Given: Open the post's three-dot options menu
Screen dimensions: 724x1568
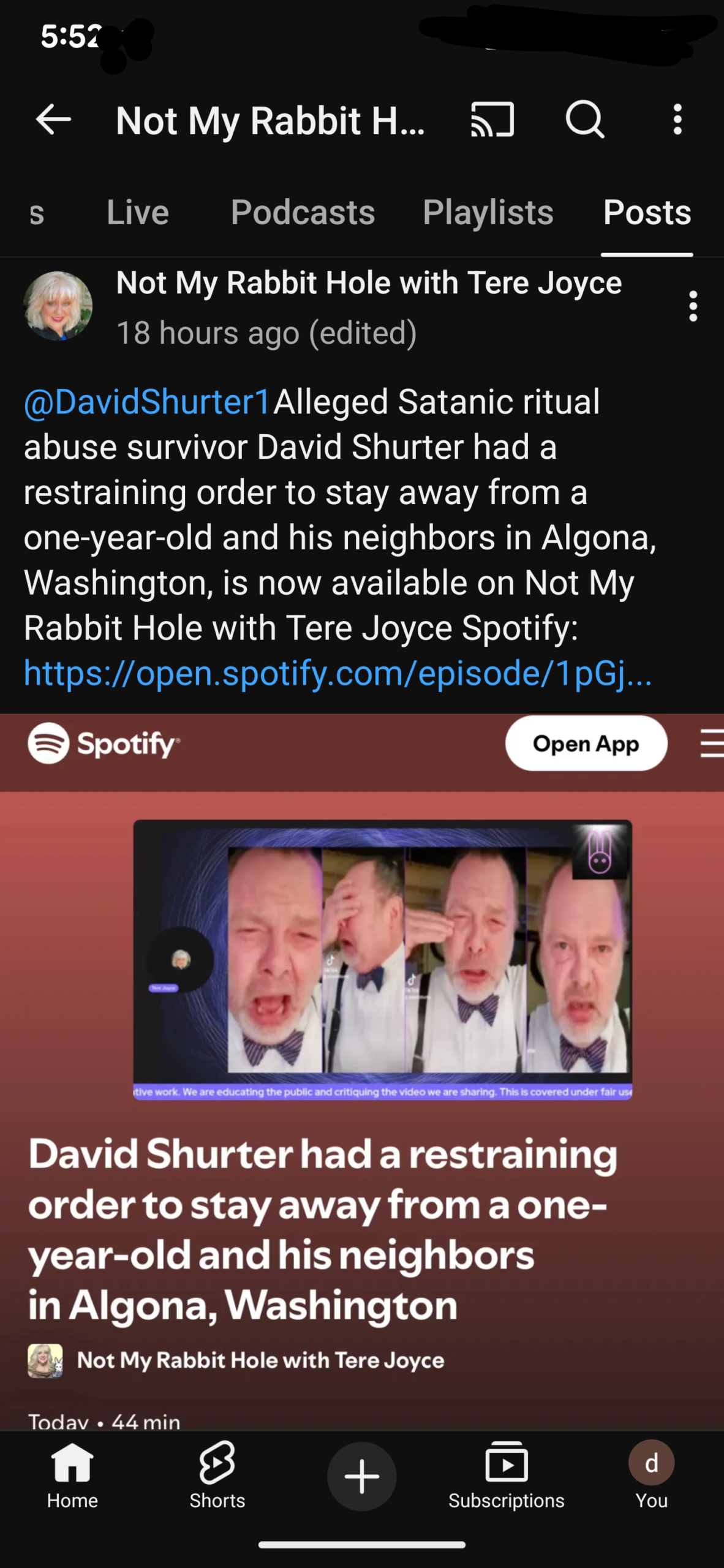Looking at the screenshot, I should 693,306.
